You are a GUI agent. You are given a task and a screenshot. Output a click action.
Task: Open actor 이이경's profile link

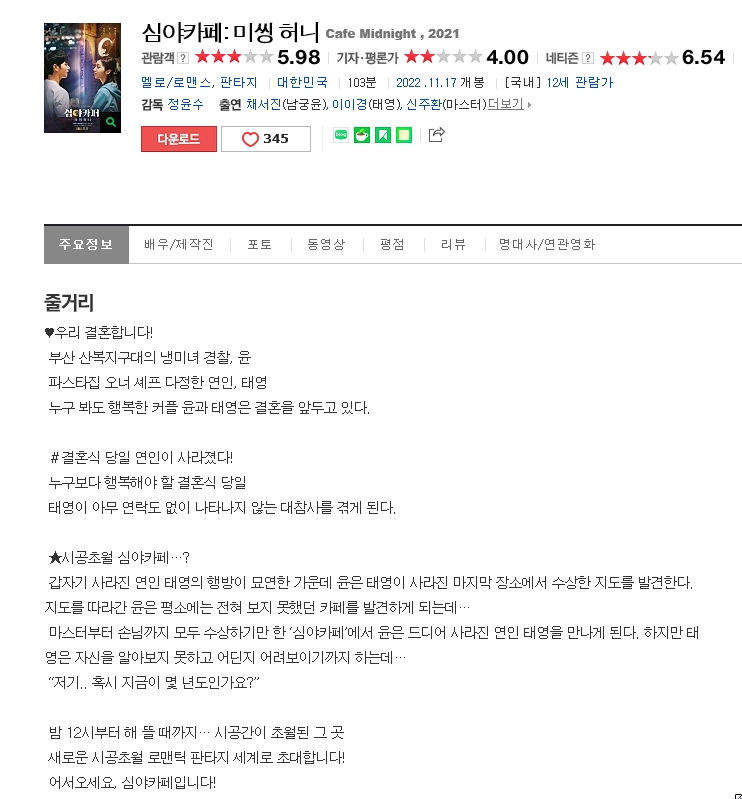click(350, 104)
